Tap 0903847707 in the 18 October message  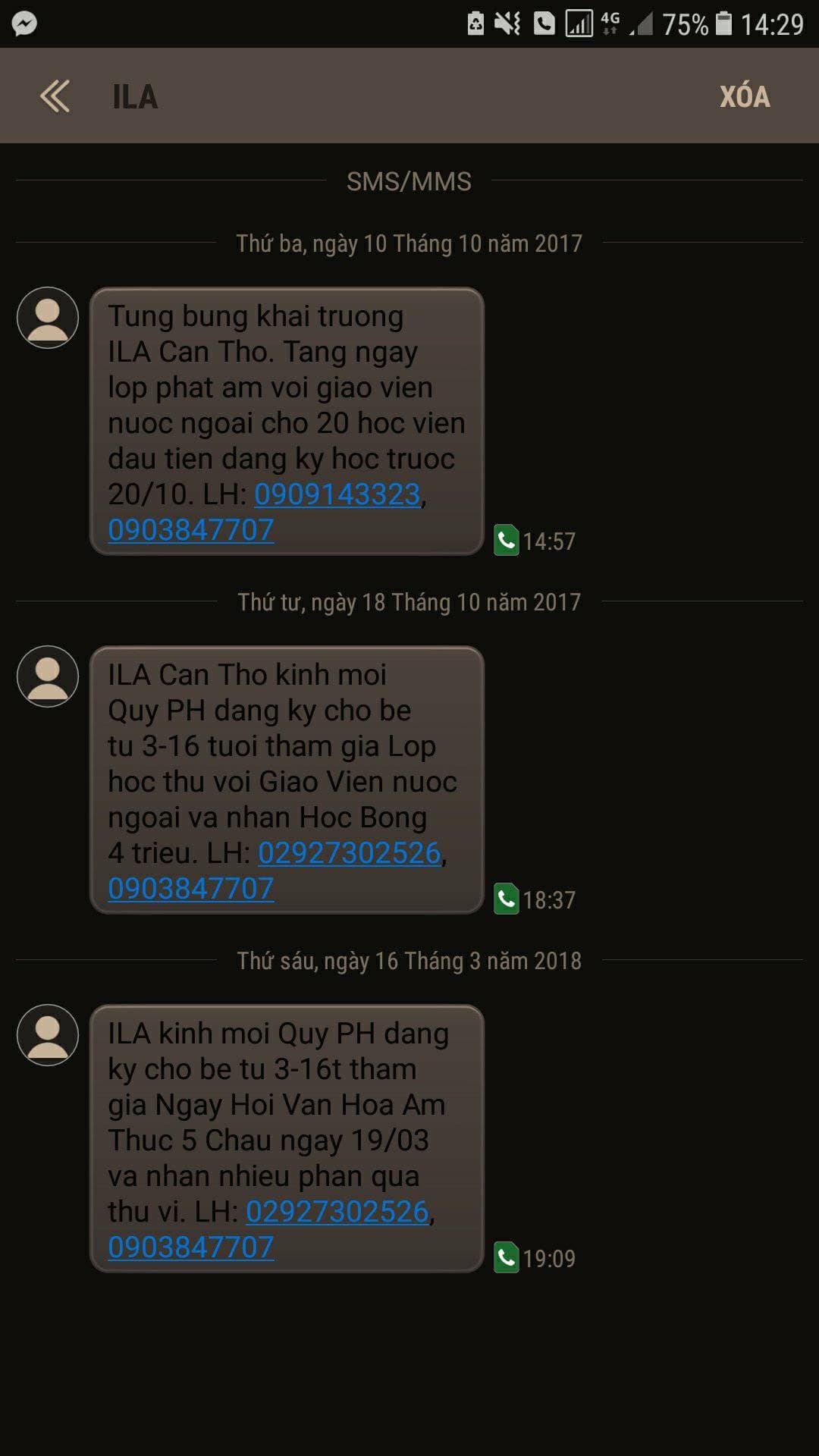click(190, 889)
